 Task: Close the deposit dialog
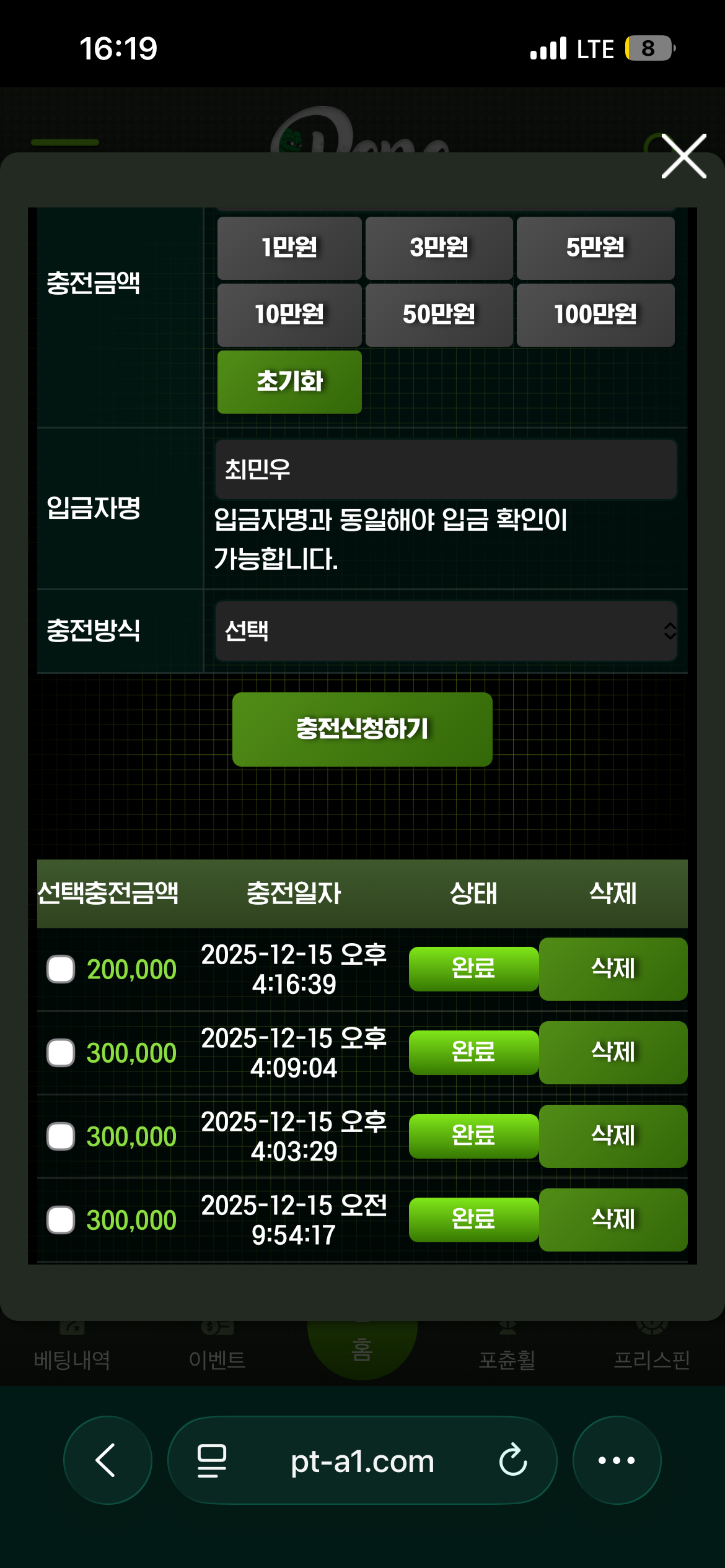pyautogui.click(x=683, y=156)
